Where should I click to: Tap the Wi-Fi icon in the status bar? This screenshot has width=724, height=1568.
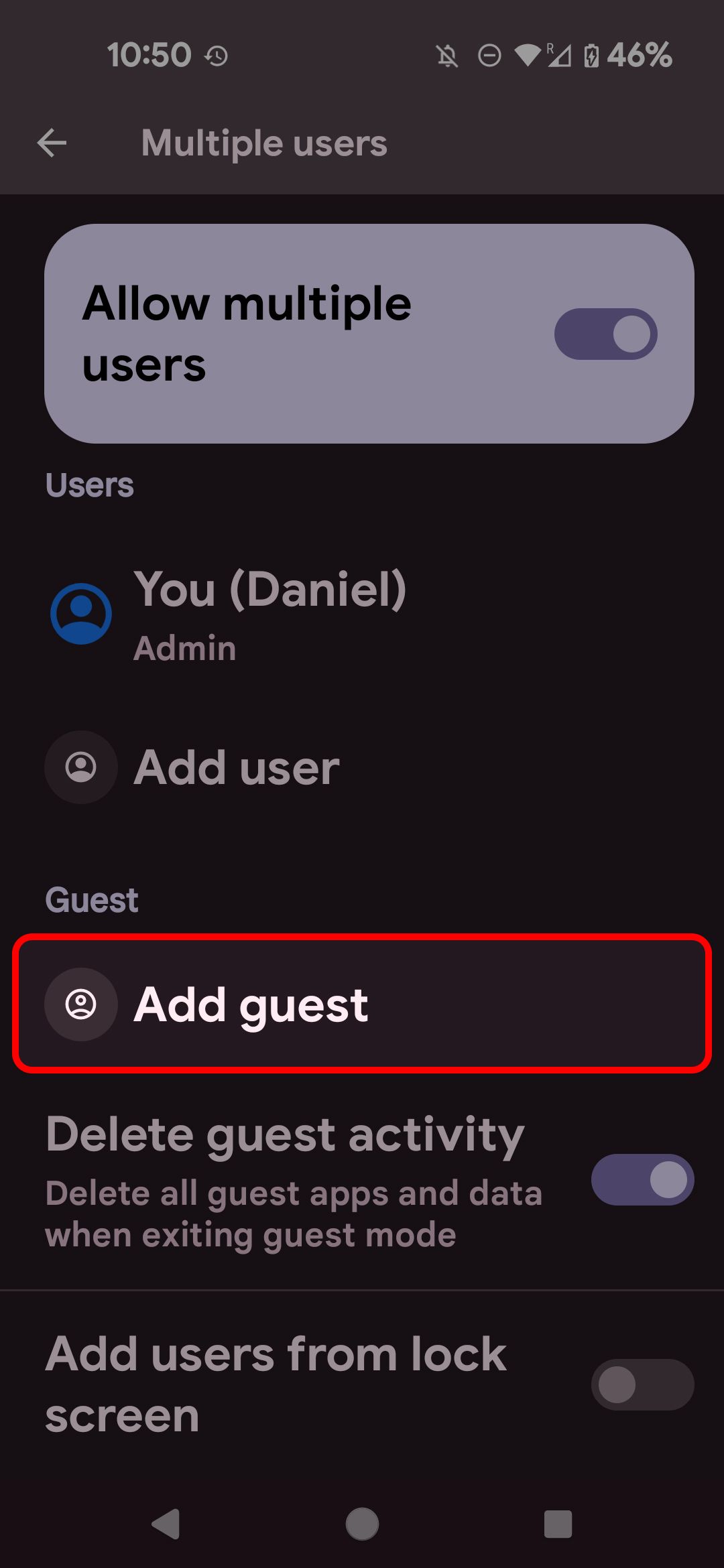click(x=528, y=56)
